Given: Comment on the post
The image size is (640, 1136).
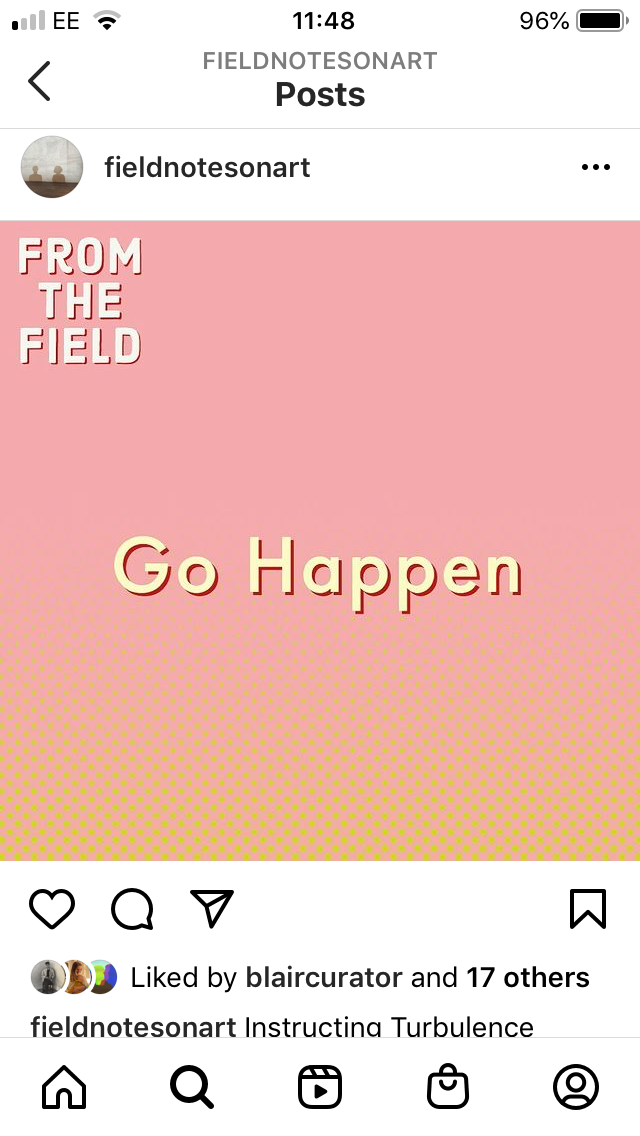Looking at the screenshot, I should coord(132,909).
